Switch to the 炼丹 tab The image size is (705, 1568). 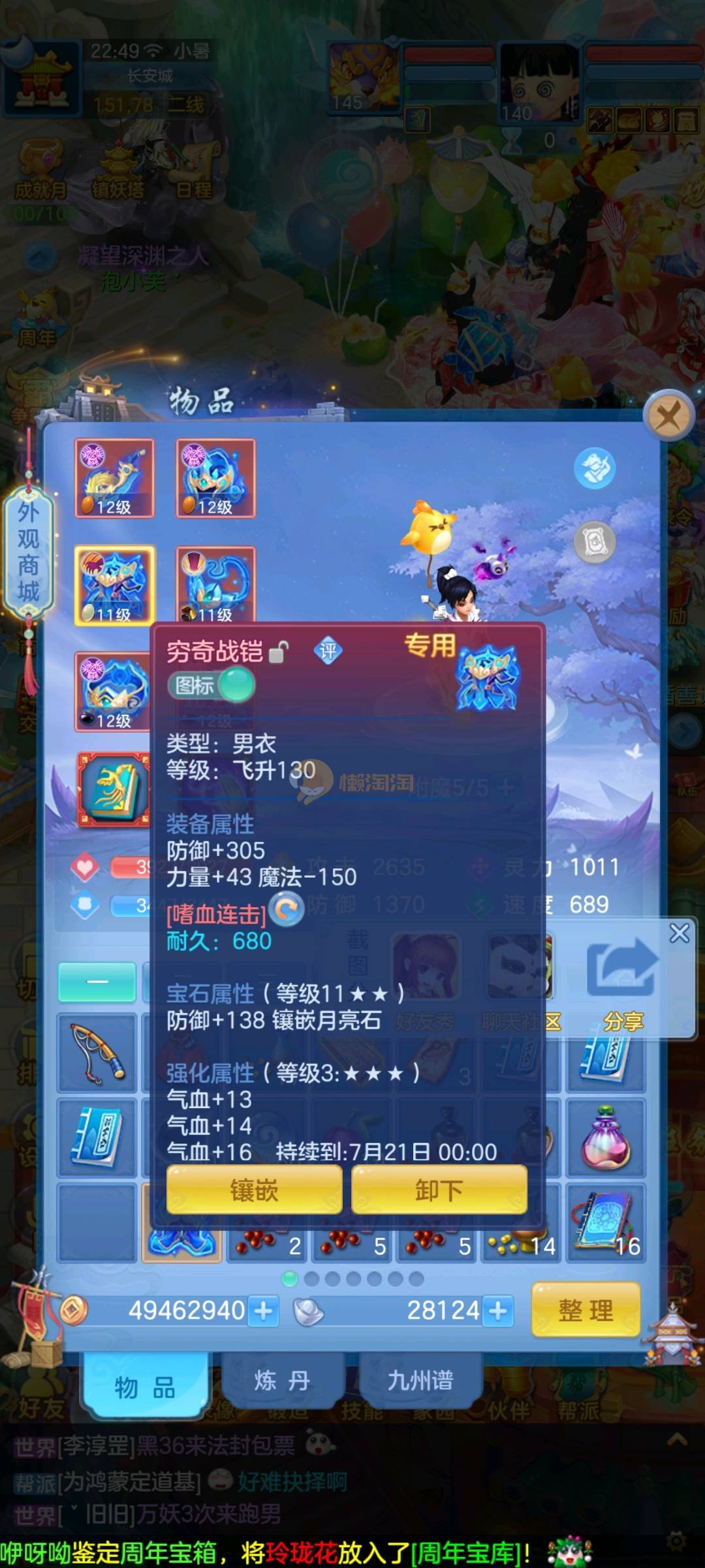click(x=282, y=1380)
